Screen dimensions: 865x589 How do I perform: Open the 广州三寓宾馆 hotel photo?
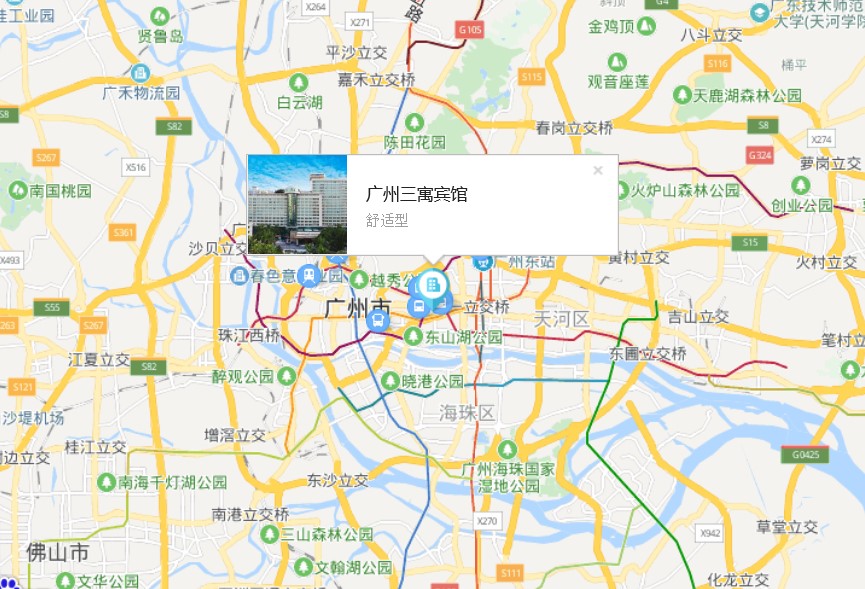point(297,204)
